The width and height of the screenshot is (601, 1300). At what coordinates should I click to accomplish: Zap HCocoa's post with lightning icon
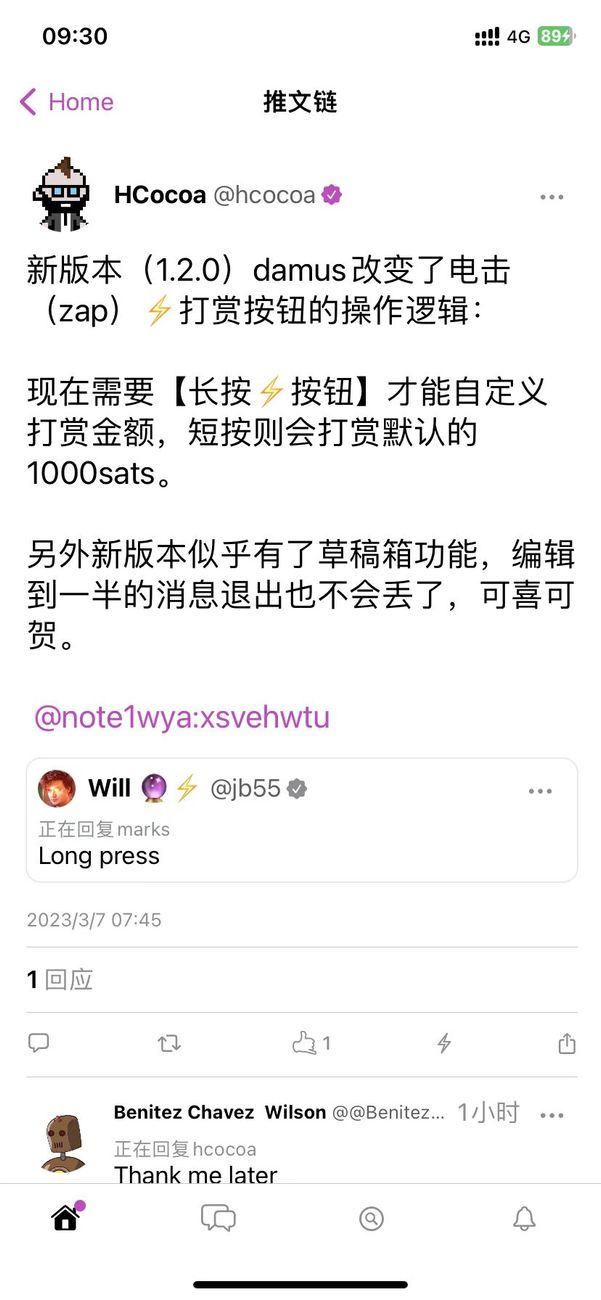(x=444, y=1043)
